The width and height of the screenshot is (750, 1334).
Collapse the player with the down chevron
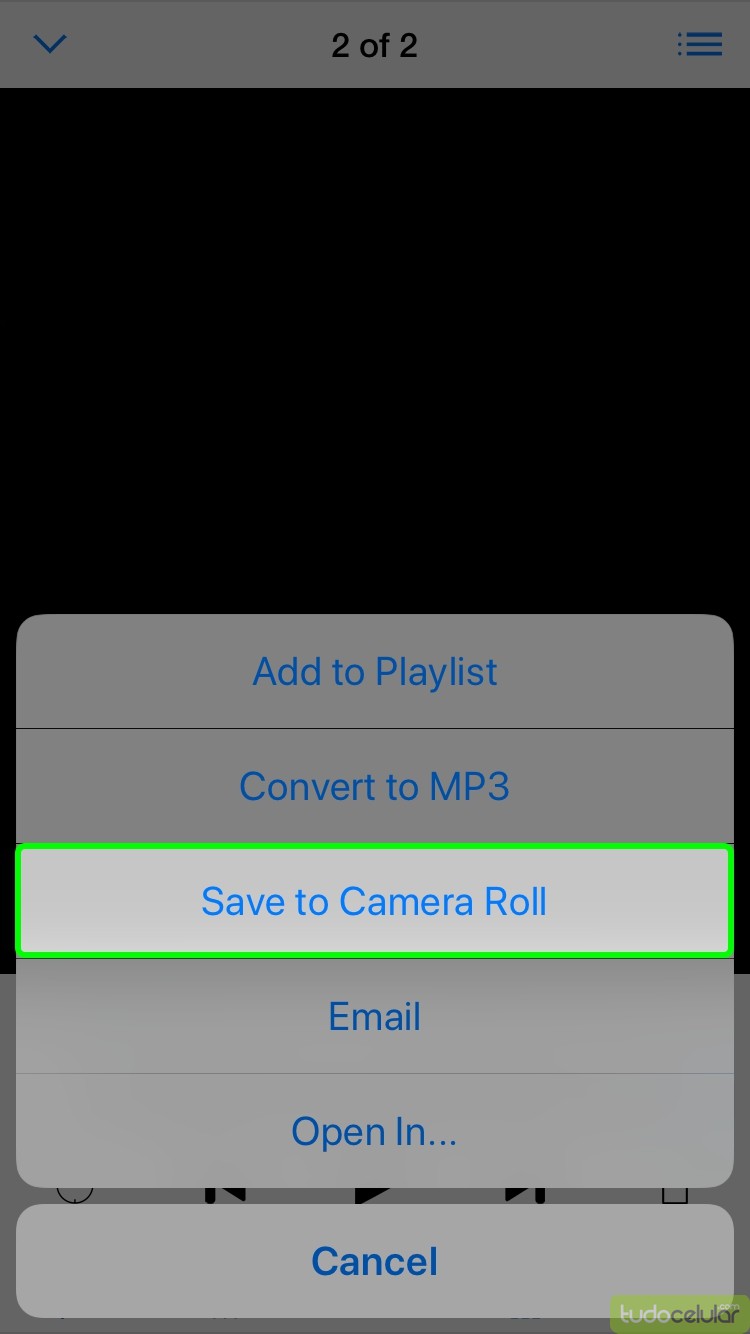click(x=49, y=44)
